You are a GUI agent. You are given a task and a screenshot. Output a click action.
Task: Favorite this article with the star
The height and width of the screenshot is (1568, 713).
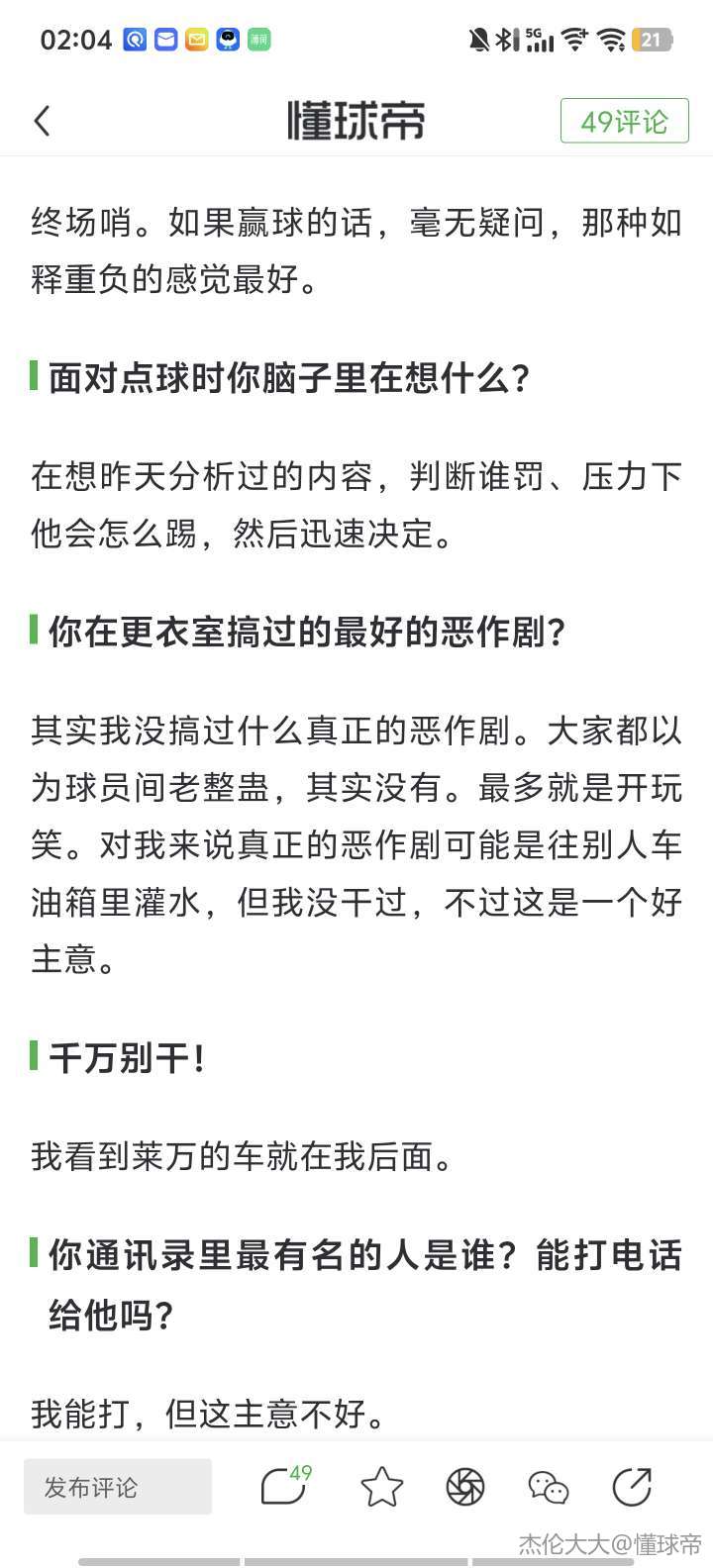click(381, 1487)
